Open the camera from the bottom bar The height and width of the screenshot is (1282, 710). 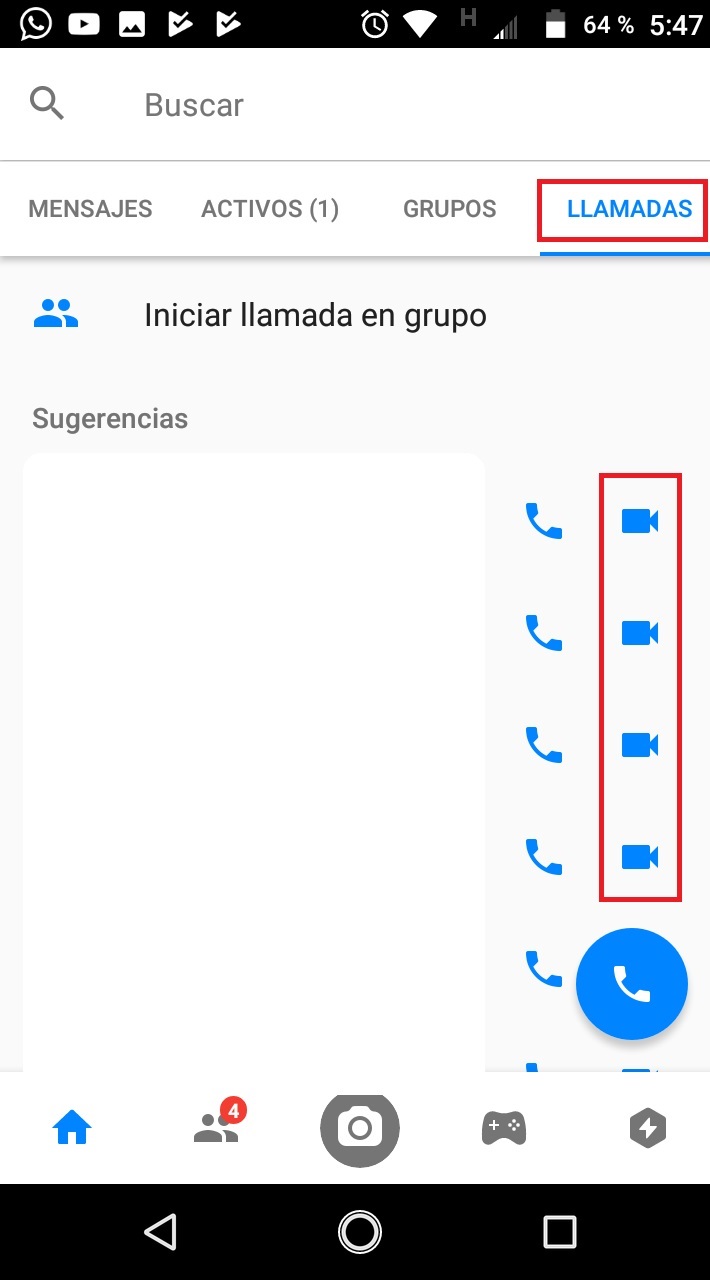pos(360,1129)
